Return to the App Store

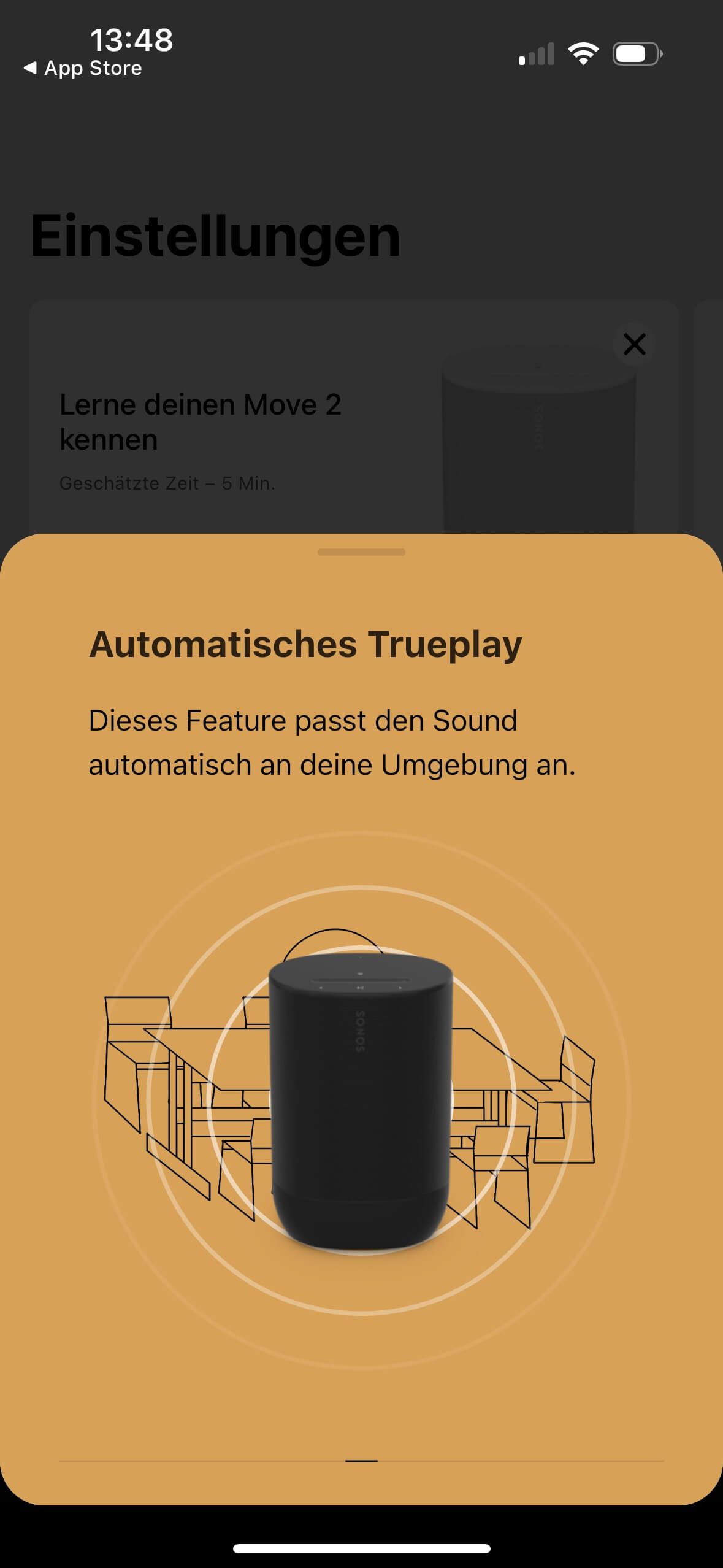pyautogui.click(x=83, y=68)
